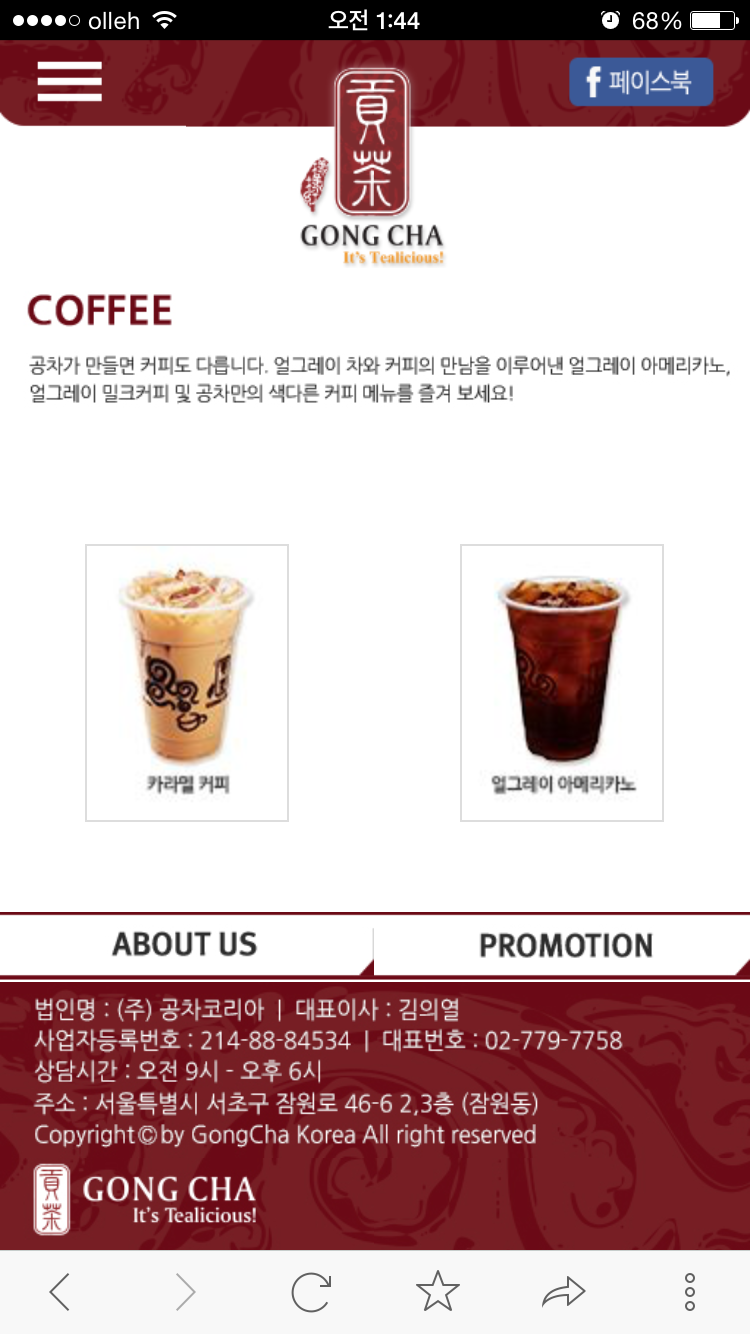Open the 카라멜 커피 drink card
Image resolution: width=750 pixels, height=1334 pixels.
click(x=187, y=682)
